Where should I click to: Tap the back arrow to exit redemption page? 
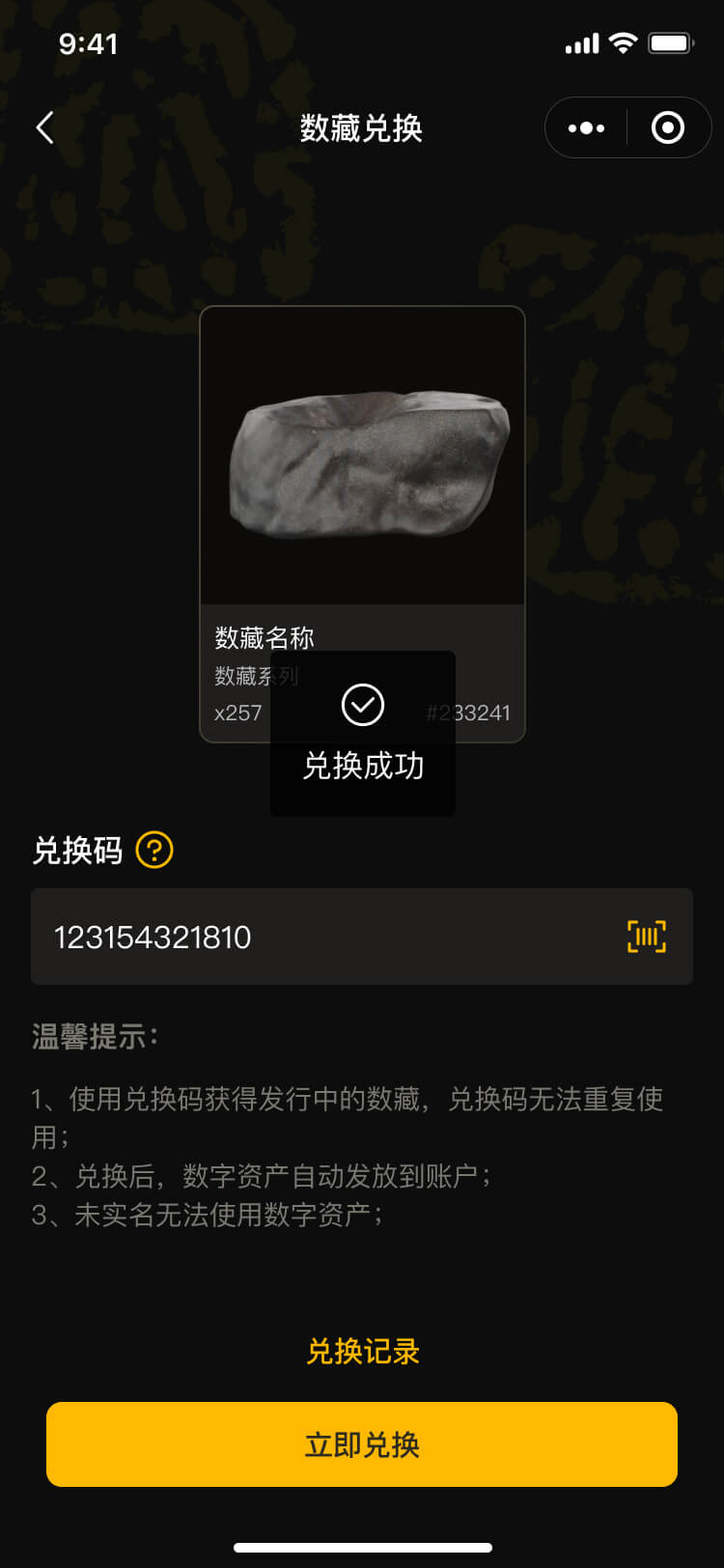[45, 127]
